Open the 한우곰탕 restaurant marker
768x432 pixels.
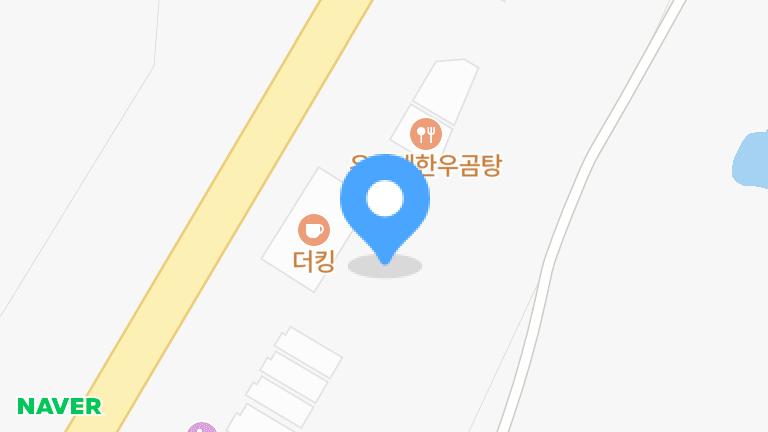coord(428,133)
